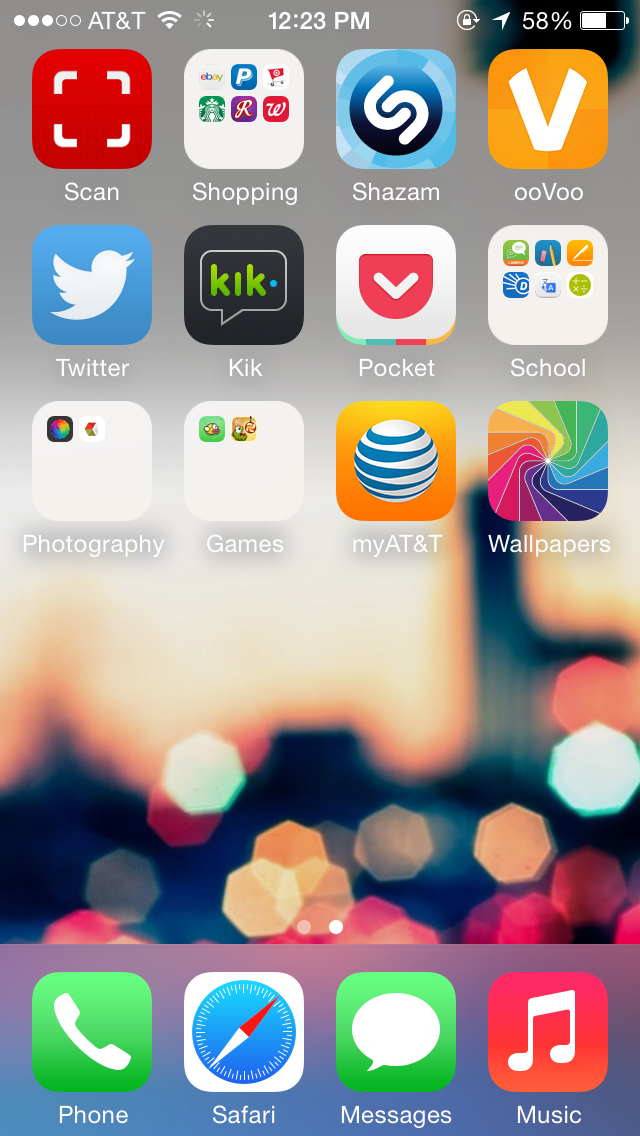Viewport: 640px width, 1136px height.
Task: Open the Pocket app
Action: tap(396, 285)
